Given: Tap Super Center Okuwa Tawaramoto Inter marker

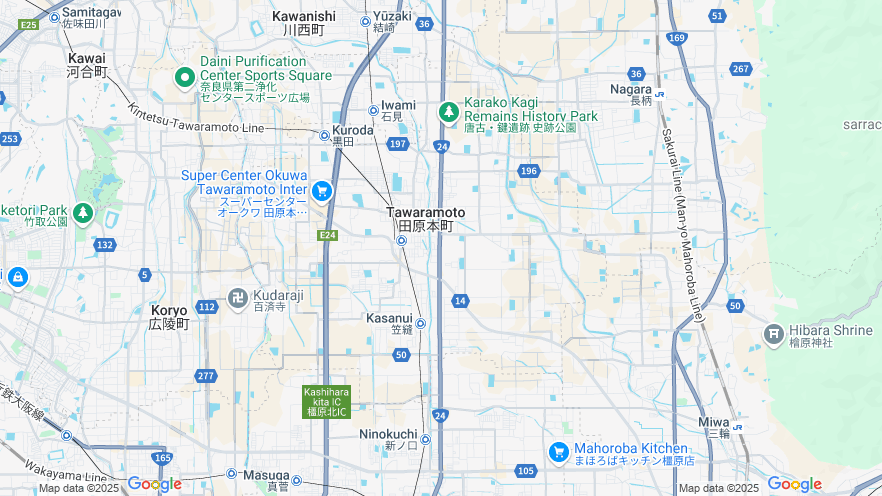Looking at the screenshot, I should [321, 190].
